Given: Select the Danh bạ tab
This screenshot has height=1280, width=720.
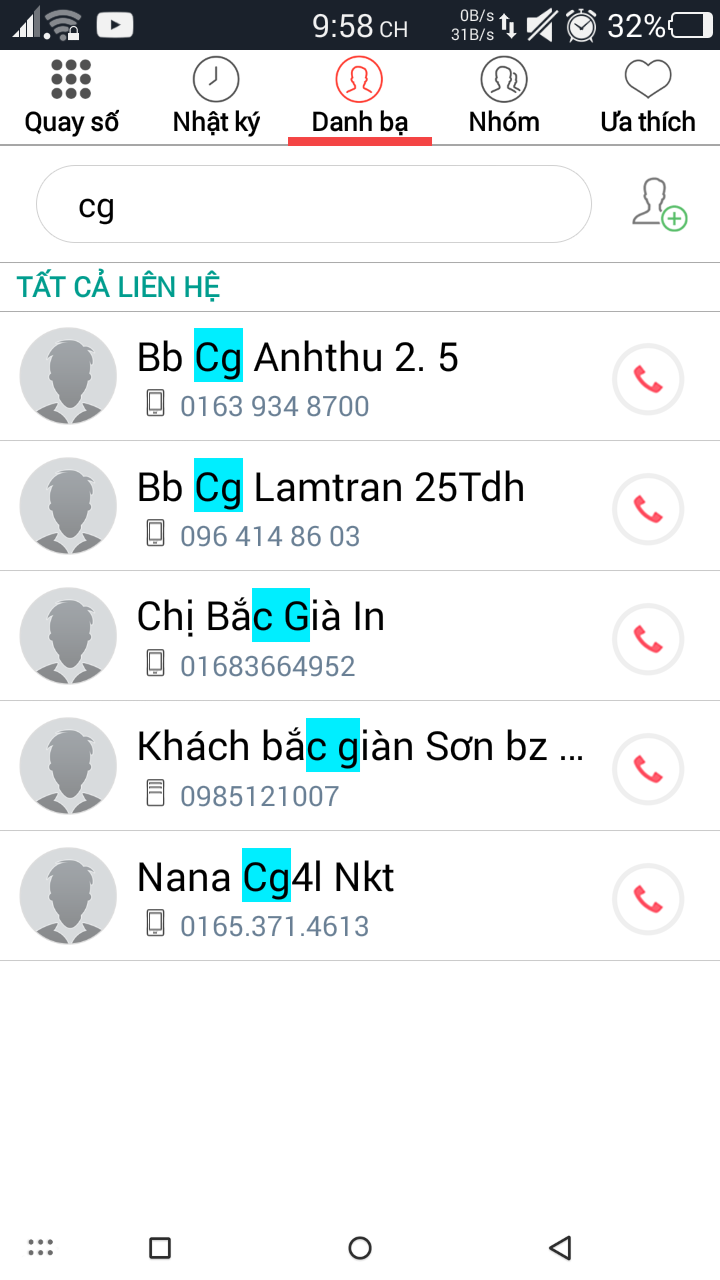Looking at the screenshot, I should click(x=360, y=98).
